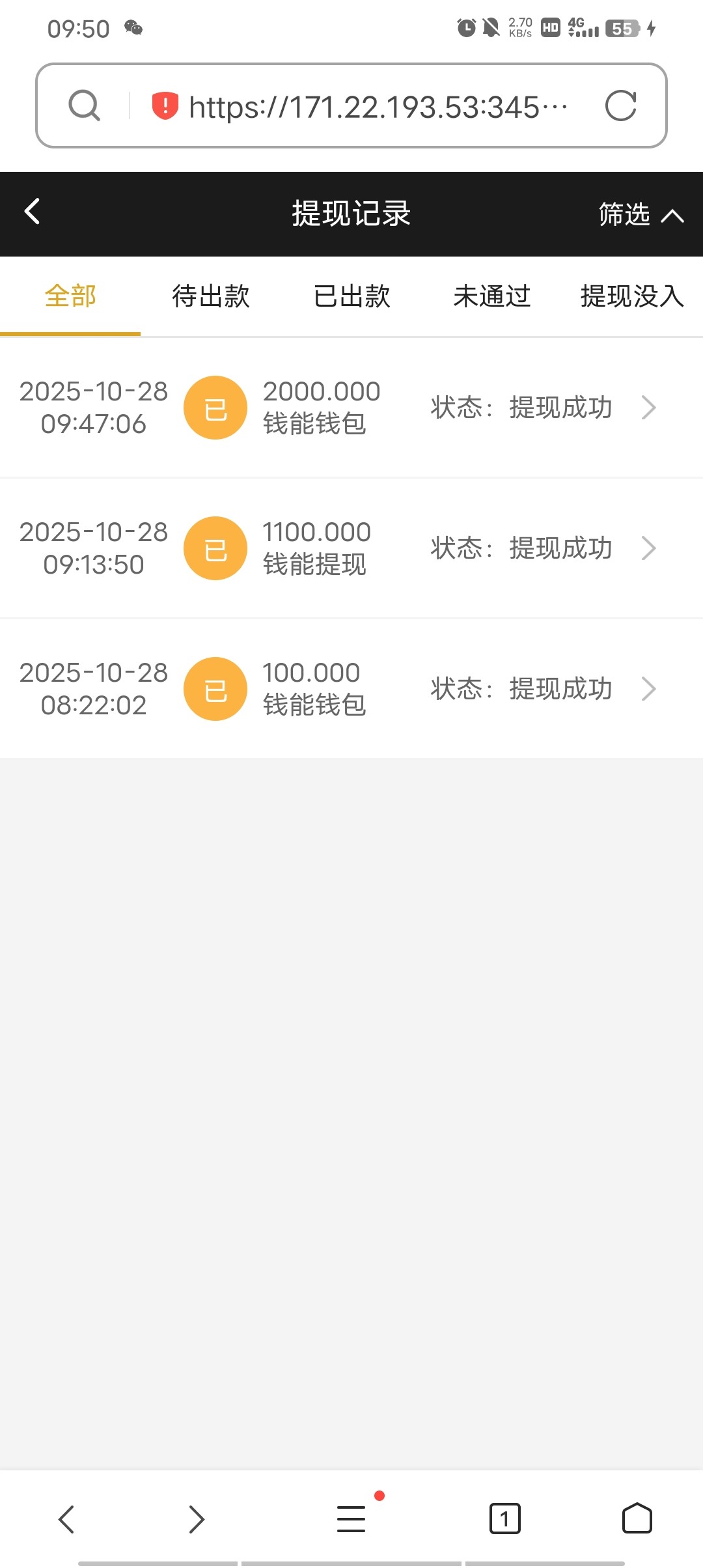This screenshot has width=703, height=1568.
Task: Go to the browser home page
Action: [637, 1519]
